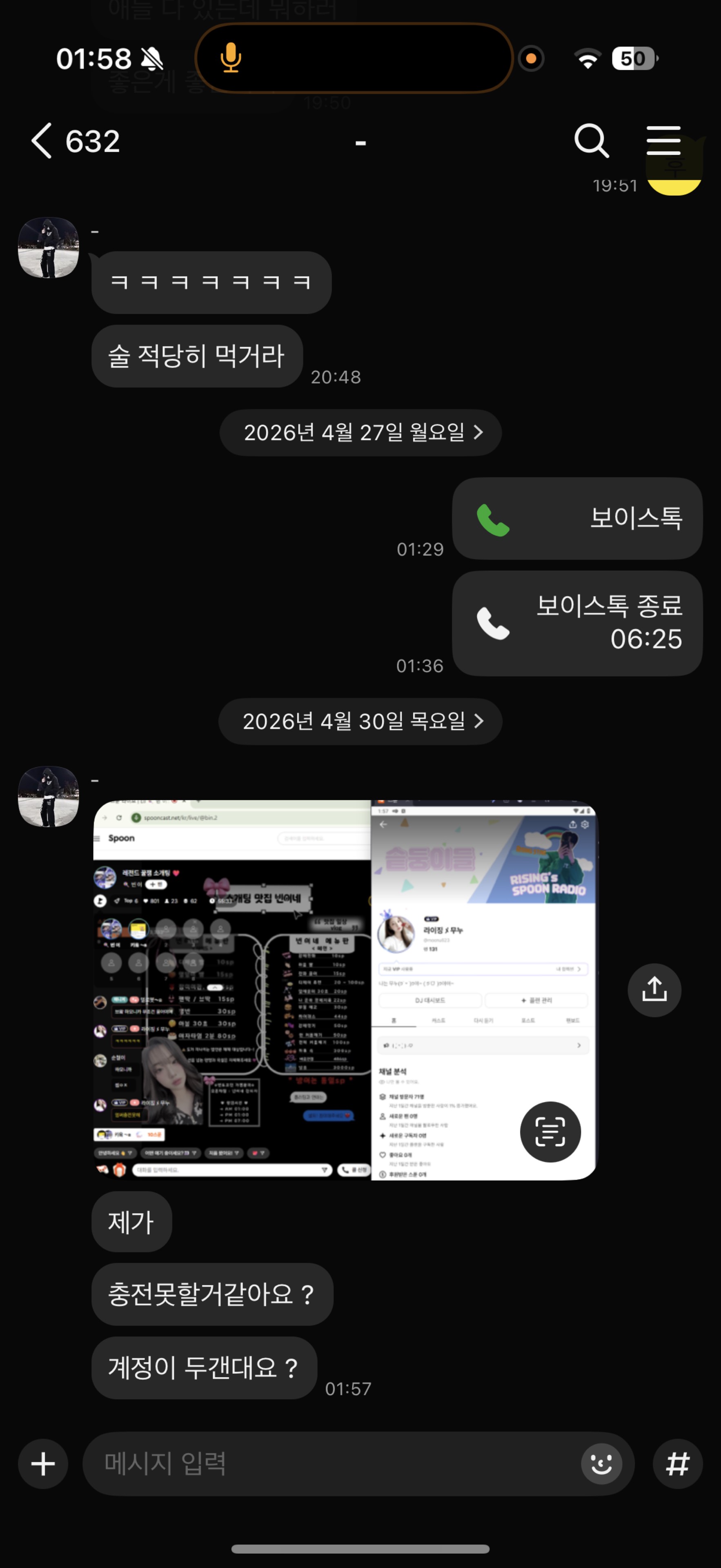This screenshot has width=721, height=1568.
Task: Tap the 보이스톡 종료 06:25 call record
Action: 577,623
